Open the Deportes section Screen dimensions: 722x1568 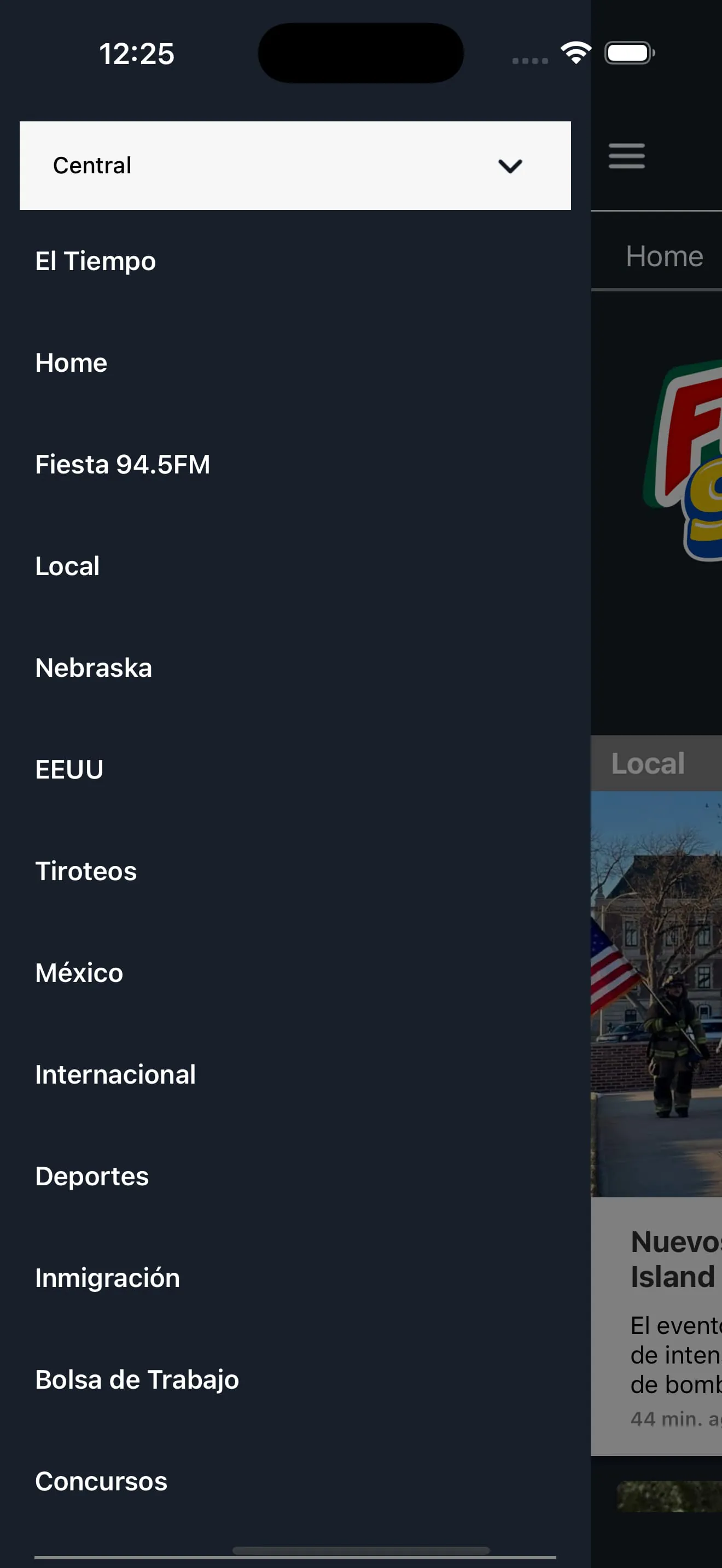point(92,1175)
